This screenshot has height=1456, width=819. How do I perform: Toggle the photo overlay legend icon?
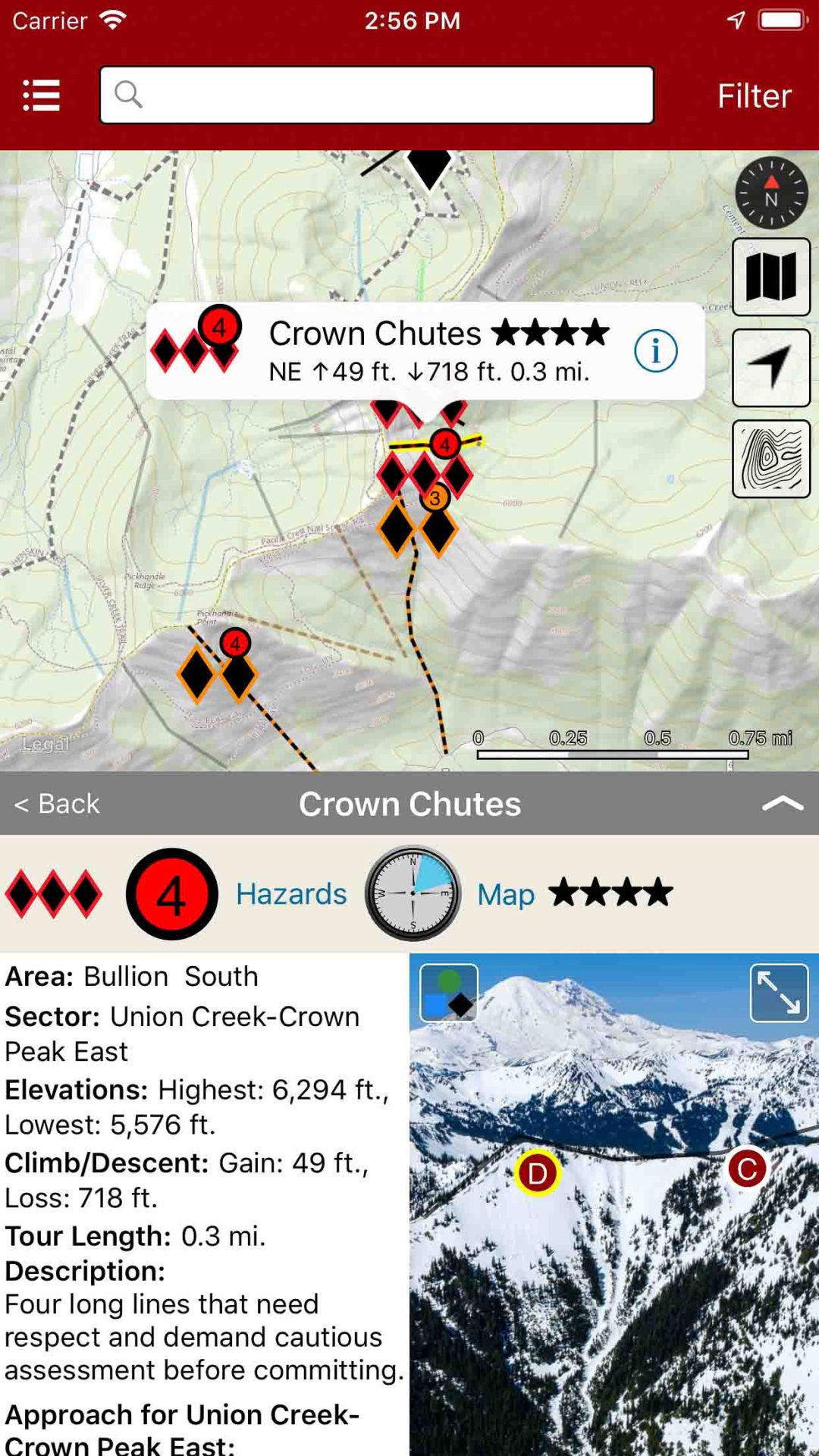tap(449, 993)
